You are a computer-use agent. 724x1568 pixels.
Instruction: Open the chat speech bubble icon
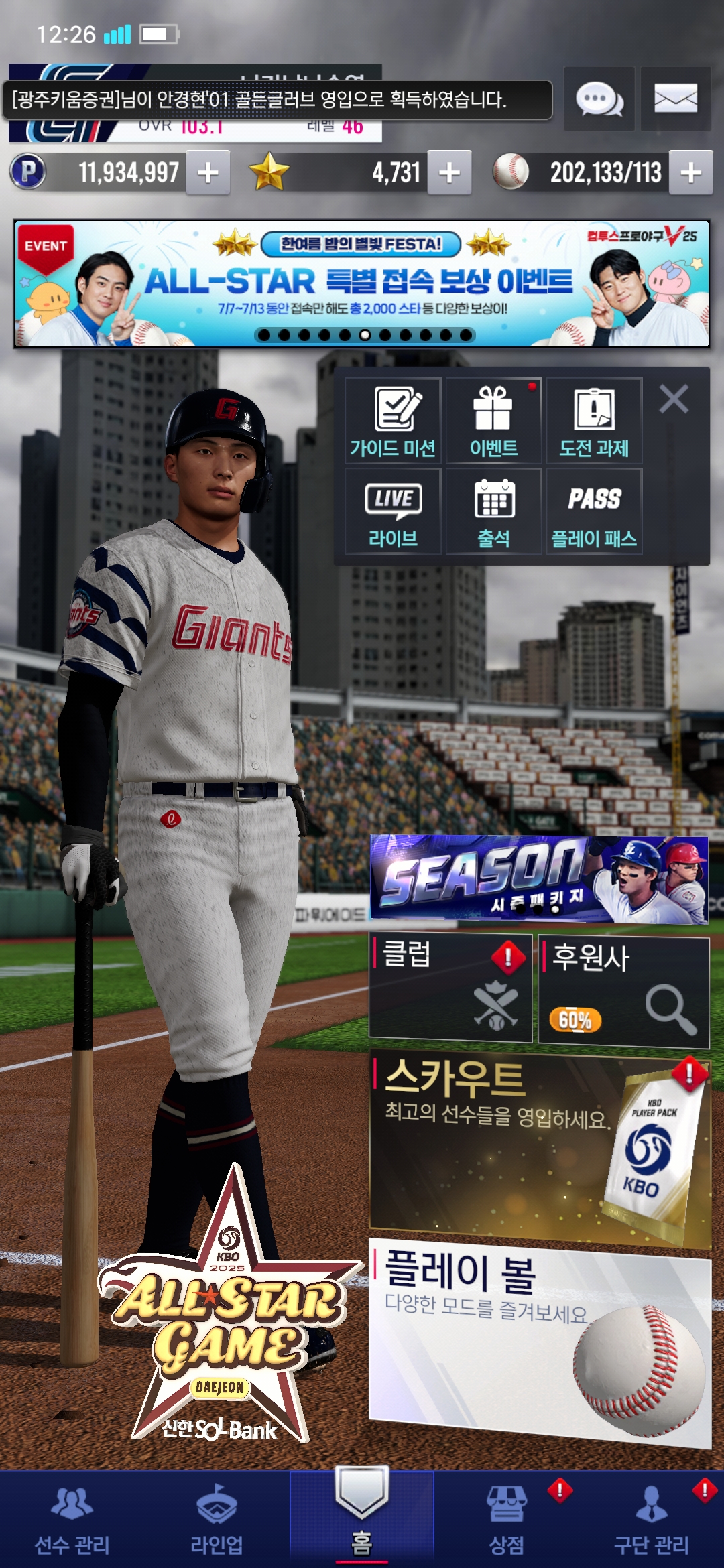click(599, 99)
